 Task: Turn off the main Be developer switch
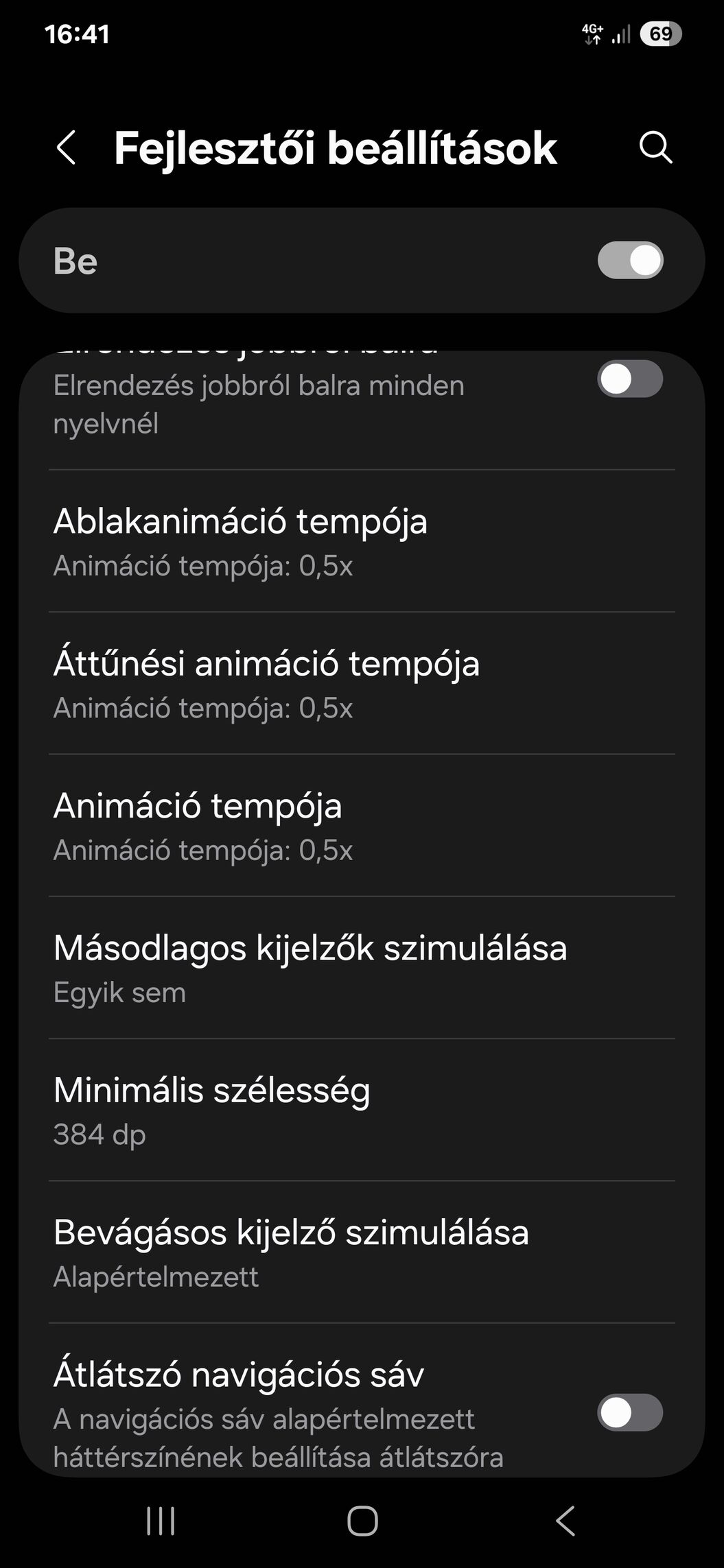pos(630,261)
